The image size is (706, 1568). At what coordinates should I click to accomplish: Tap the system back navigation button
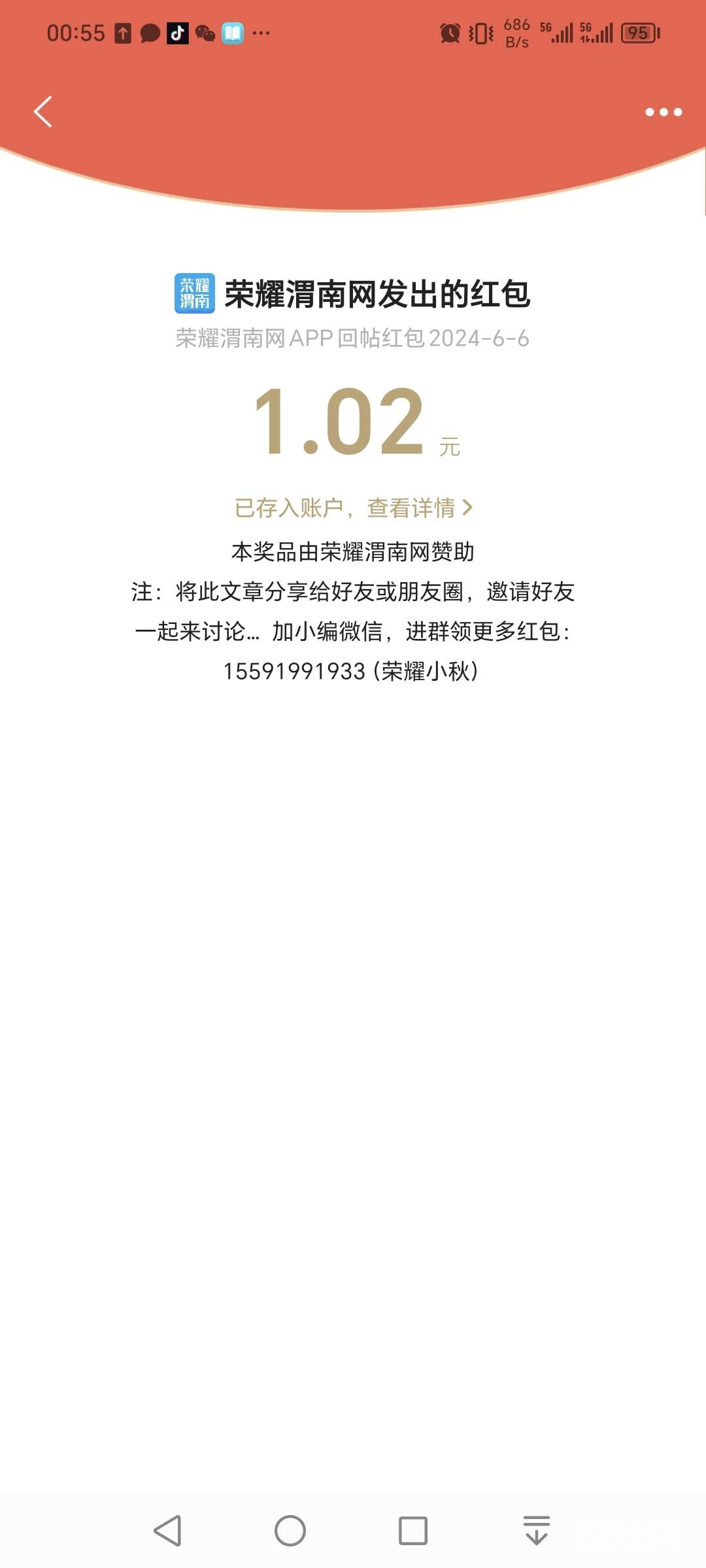tap(168, 1531)
